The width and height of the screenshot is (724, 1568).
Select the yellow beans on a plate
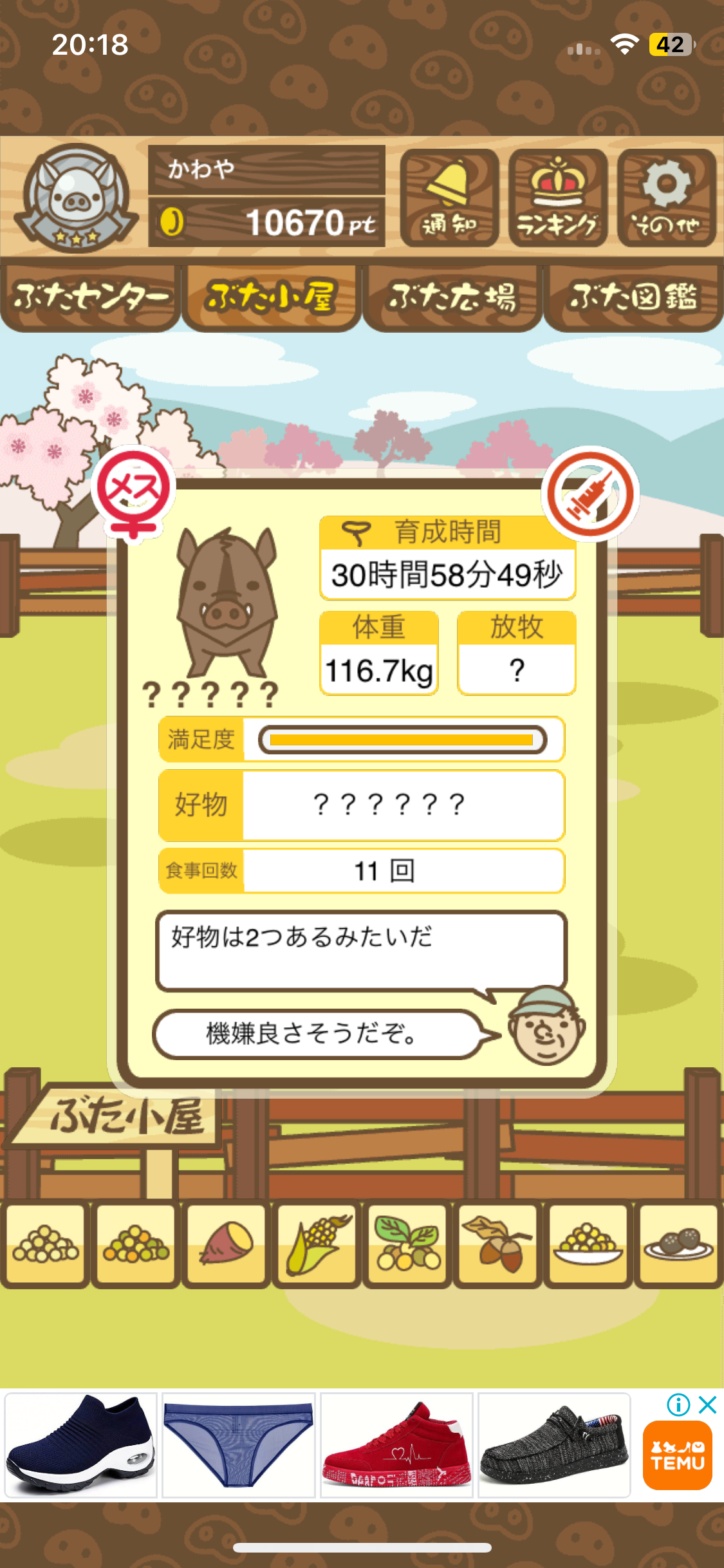(x=588, y=1244)
